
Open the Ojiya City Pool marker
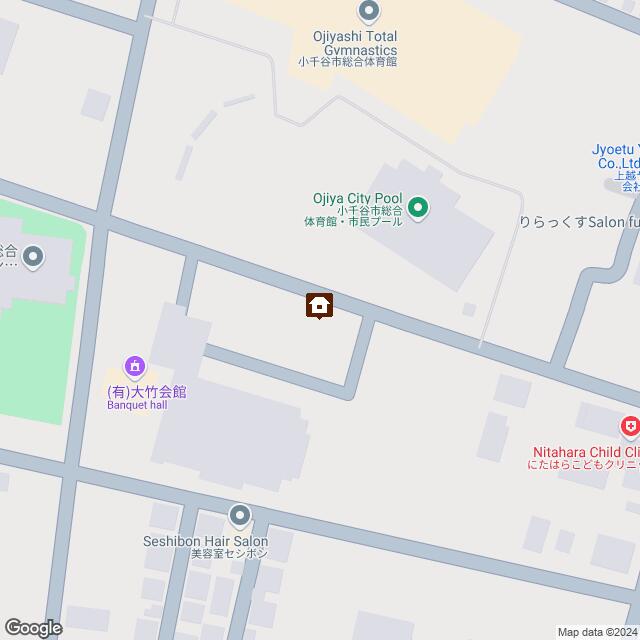pos(418,208)
